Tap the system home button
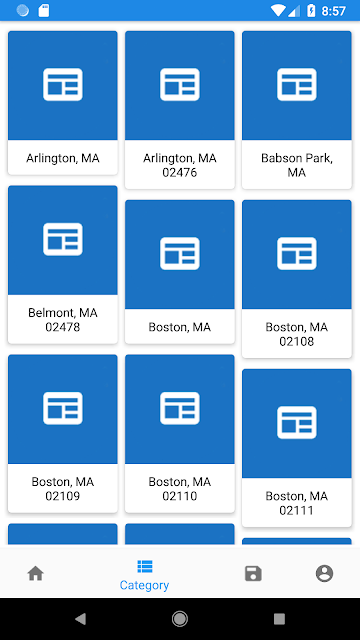 point(180,619)
